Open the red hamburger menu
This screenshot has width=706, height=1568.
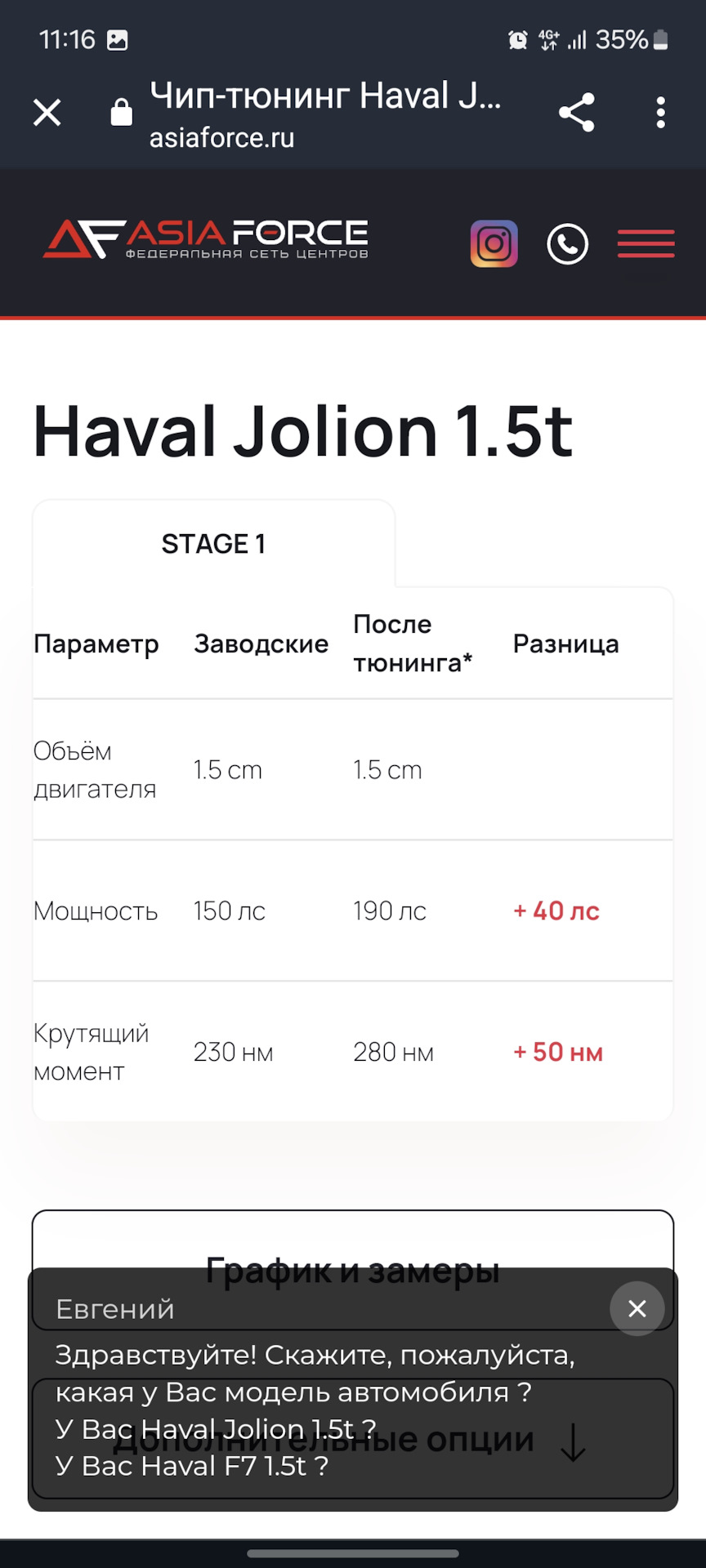646,243
